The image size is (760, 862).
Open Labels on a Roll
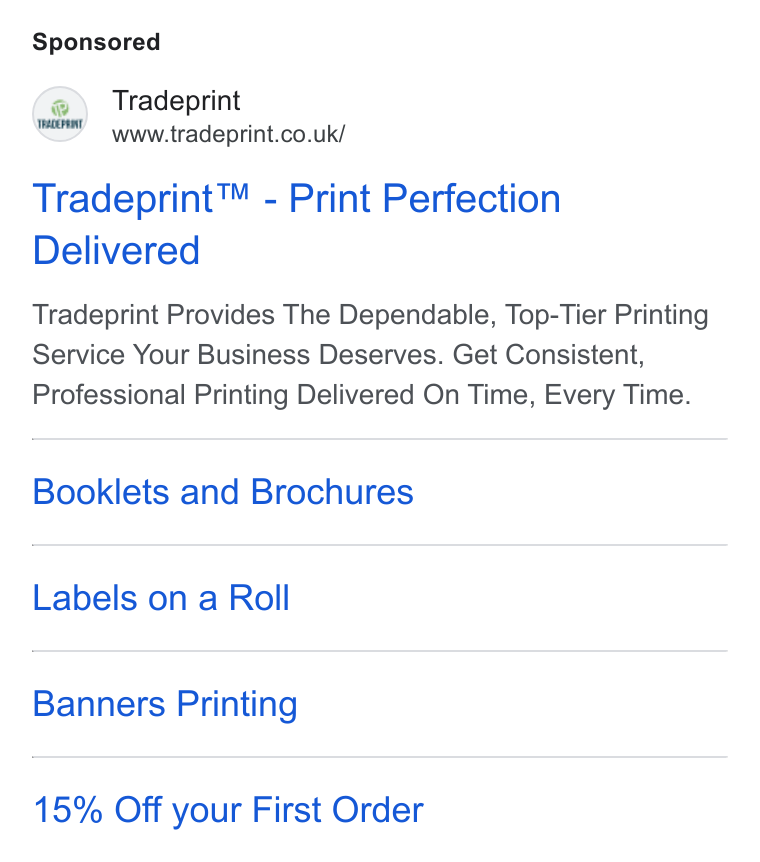tap(161, 598)
